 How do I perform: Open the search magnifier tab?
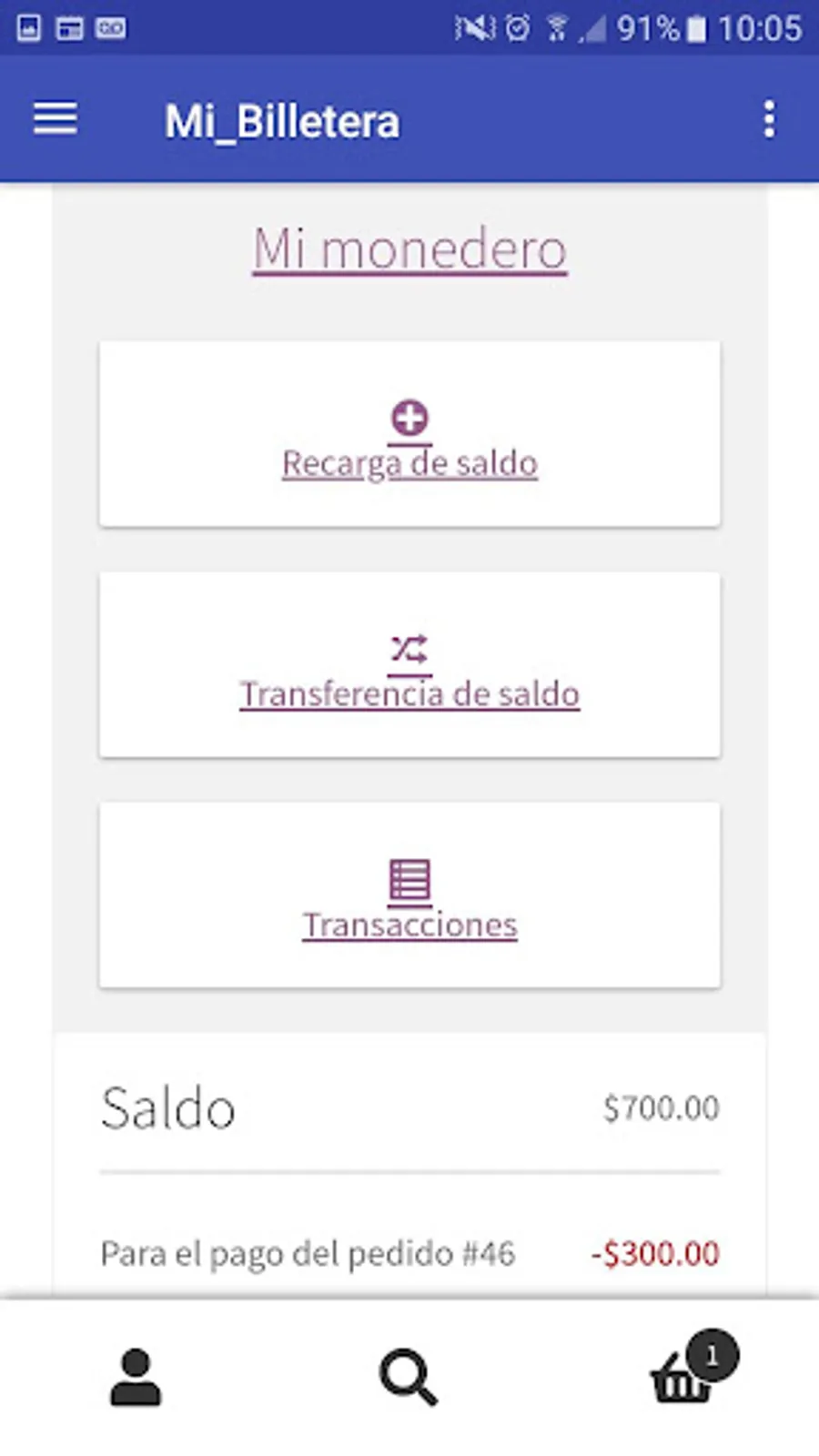(x=409, y=1378)
